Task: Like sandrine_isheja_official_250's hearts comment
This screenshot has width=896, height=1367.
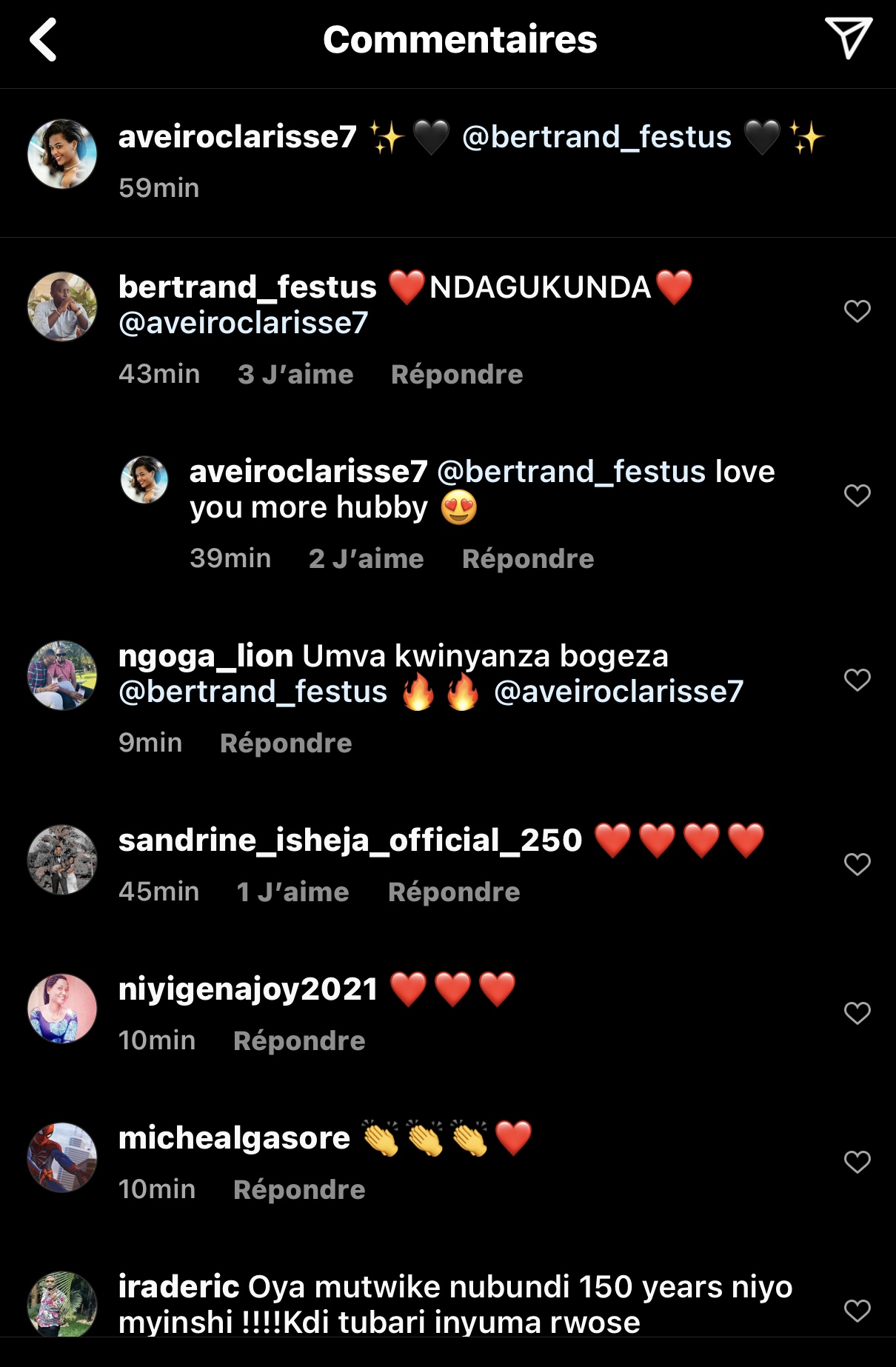Action: pyautogui.click(x=857, y=864)
